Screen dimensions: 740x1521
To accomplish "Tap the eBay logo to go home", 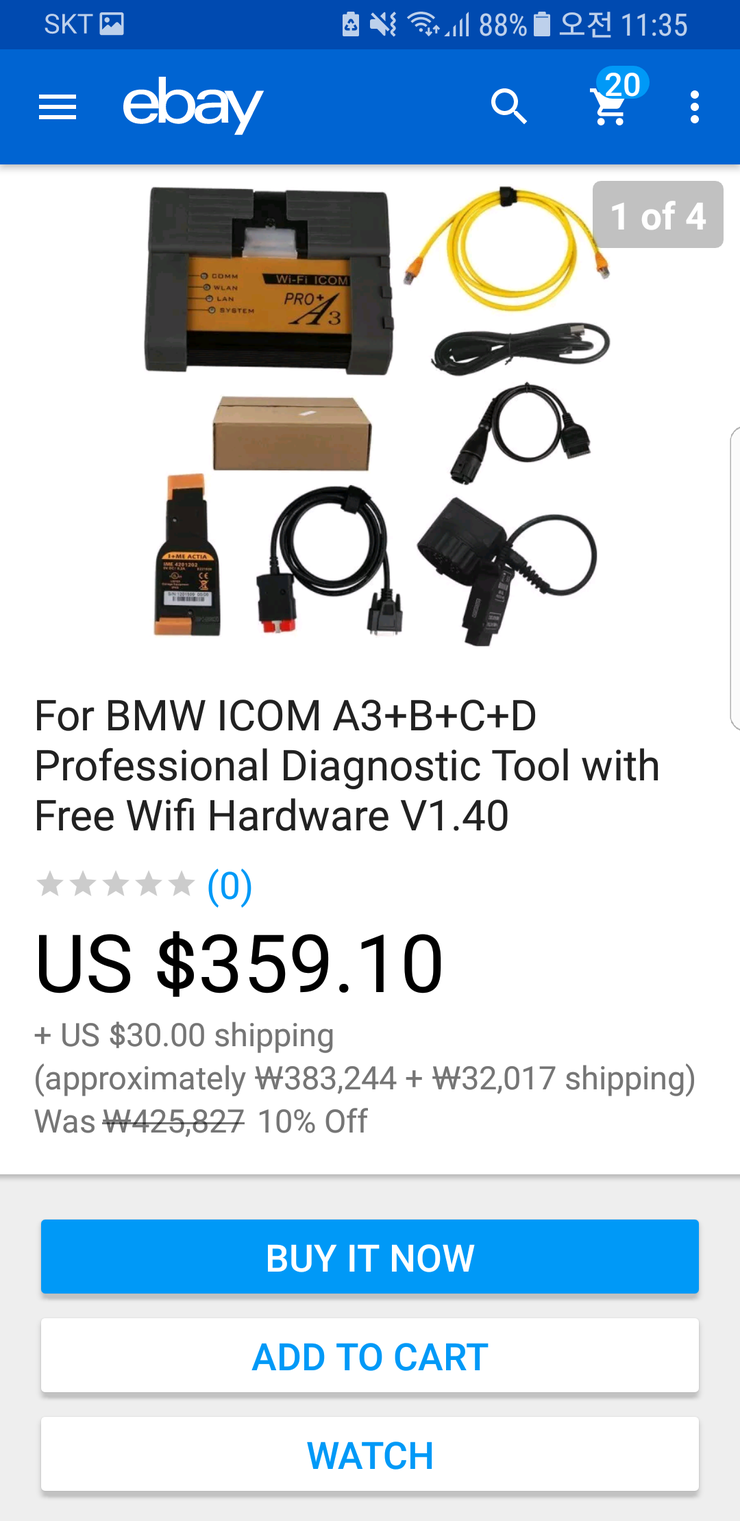I will click(x=192, y=106).
